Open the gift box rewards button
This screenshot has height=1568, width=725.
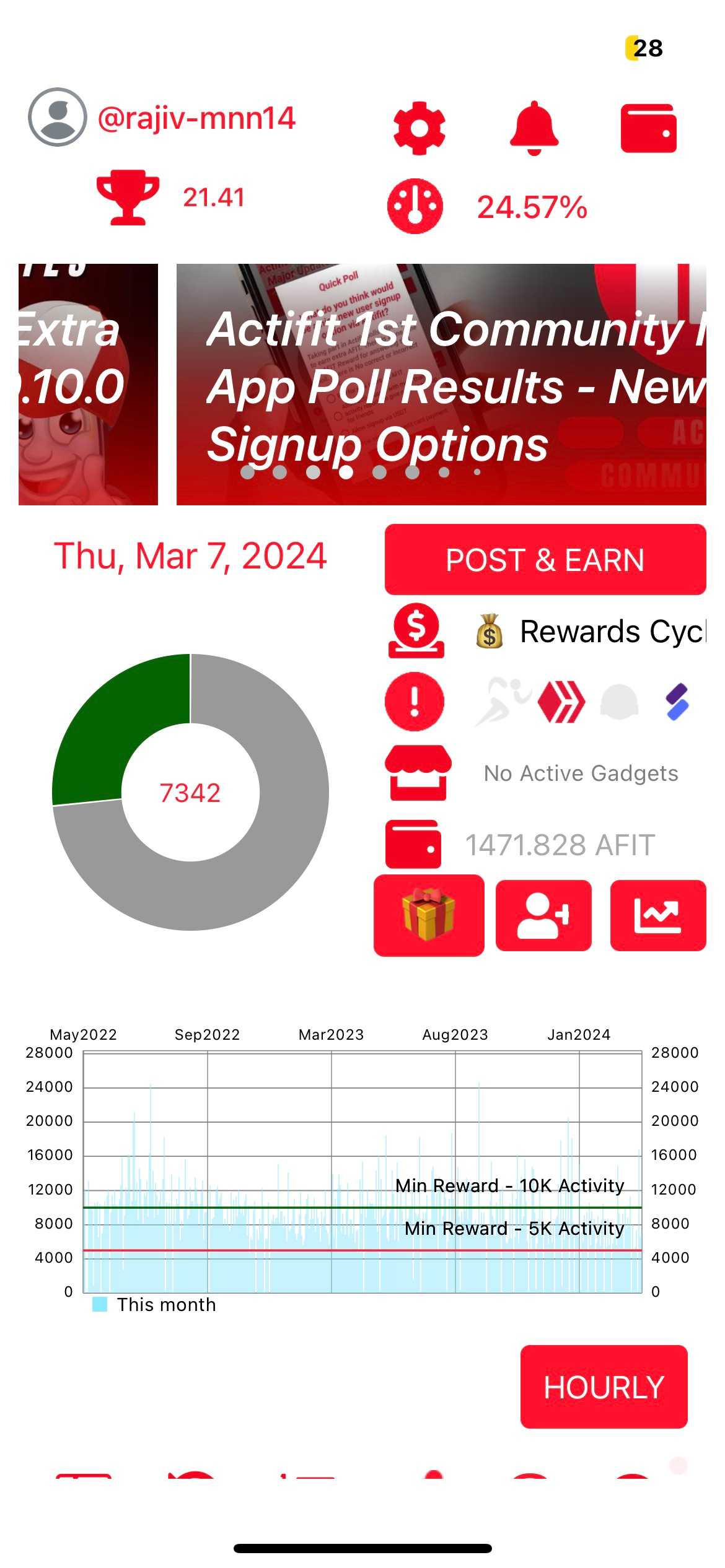(429, 915)
